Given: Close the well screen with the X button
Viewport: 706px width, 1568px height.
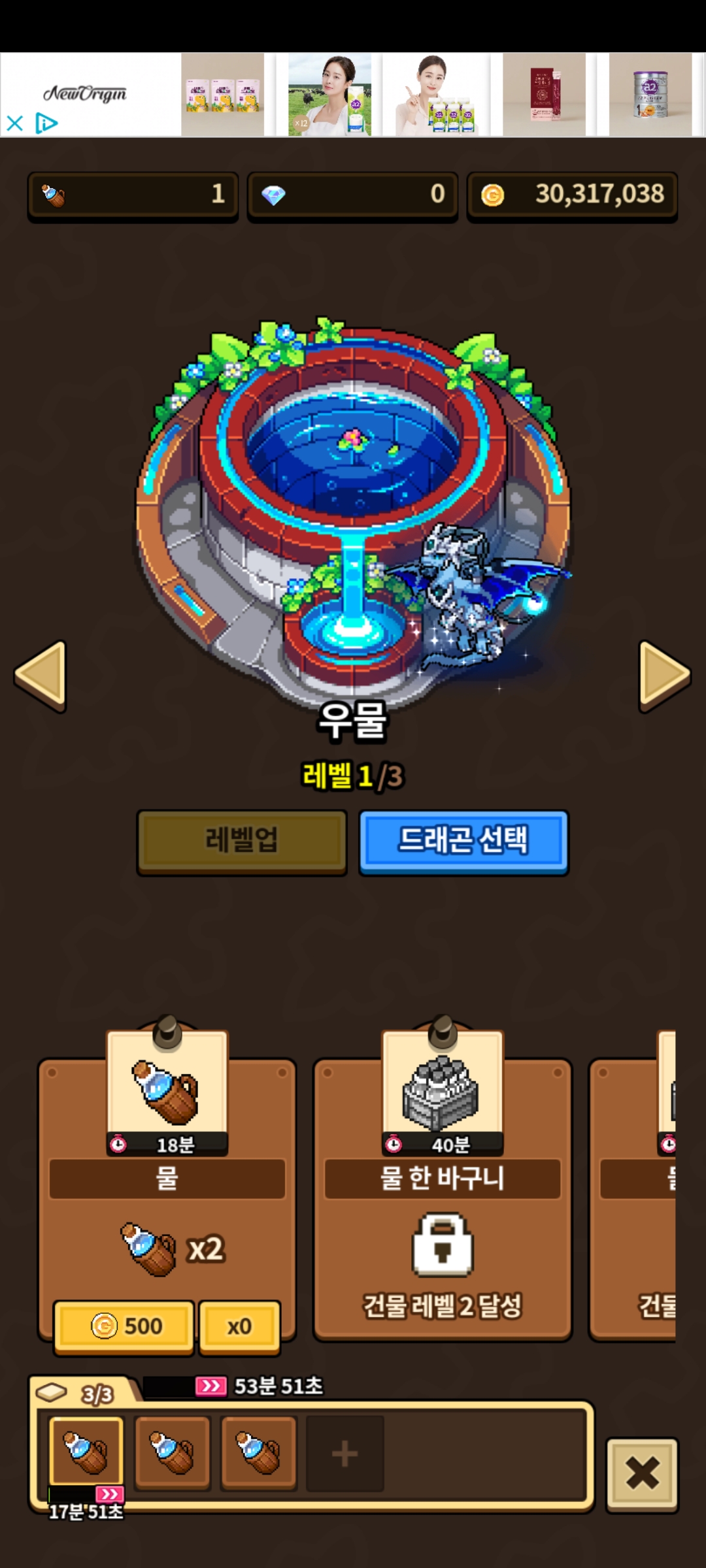Looking at the screenshot, I should tap(642, 1474).
